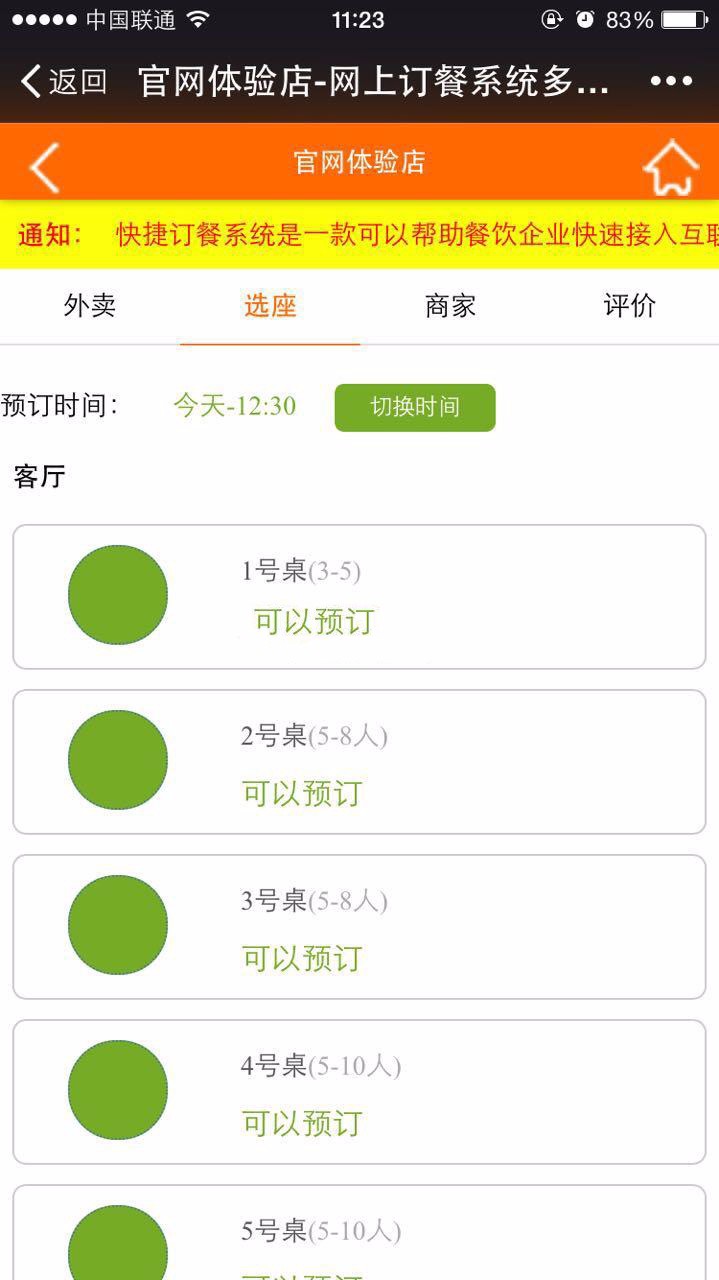
Task: Pick table 3号桌 (5-8人)
Action: point(359,927)
